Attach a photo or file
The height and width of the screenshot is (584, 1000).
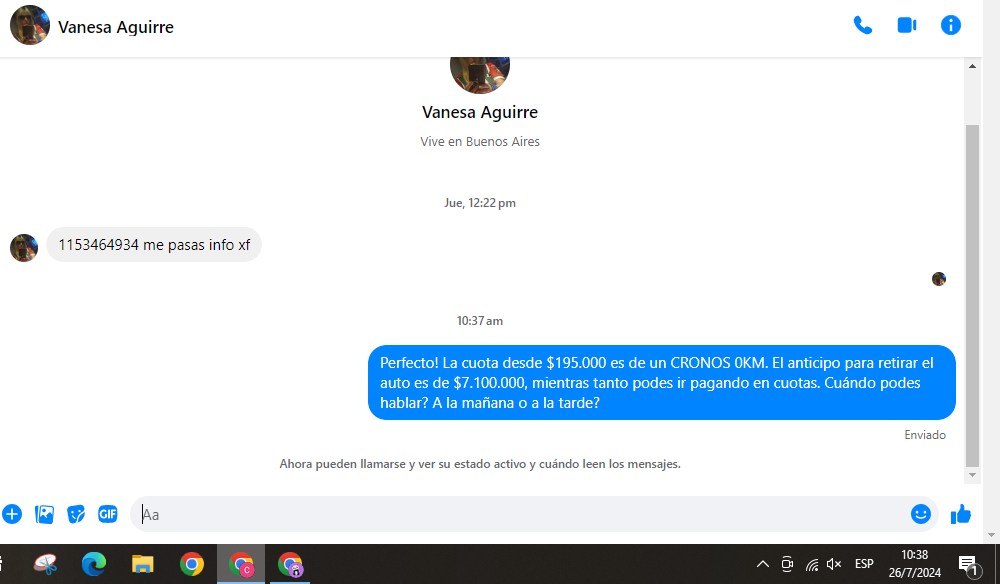pos(44,514)
